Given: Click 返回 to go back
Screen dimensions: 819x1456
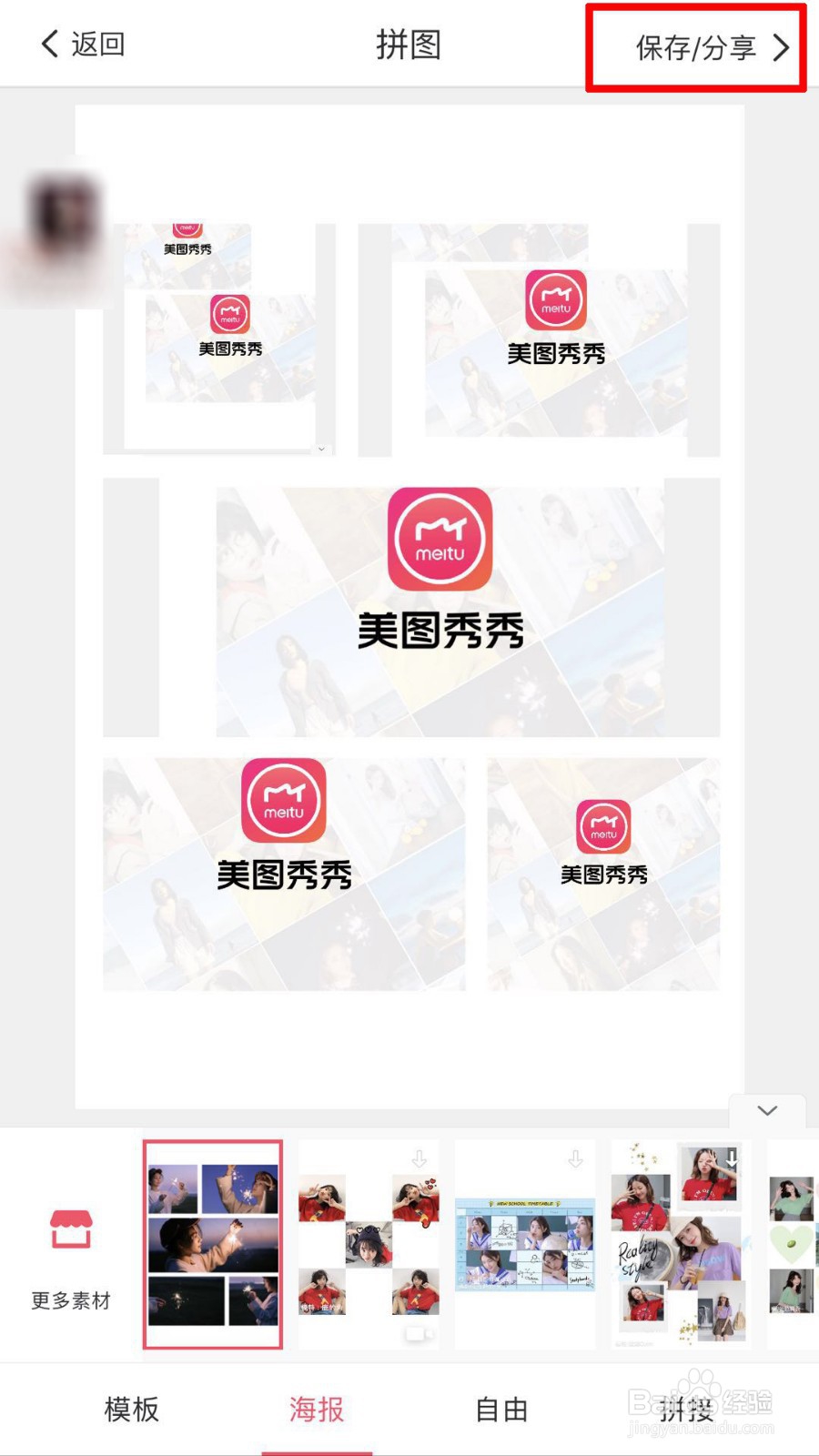Looking at the screenshot, I should (x=95, y=43).
